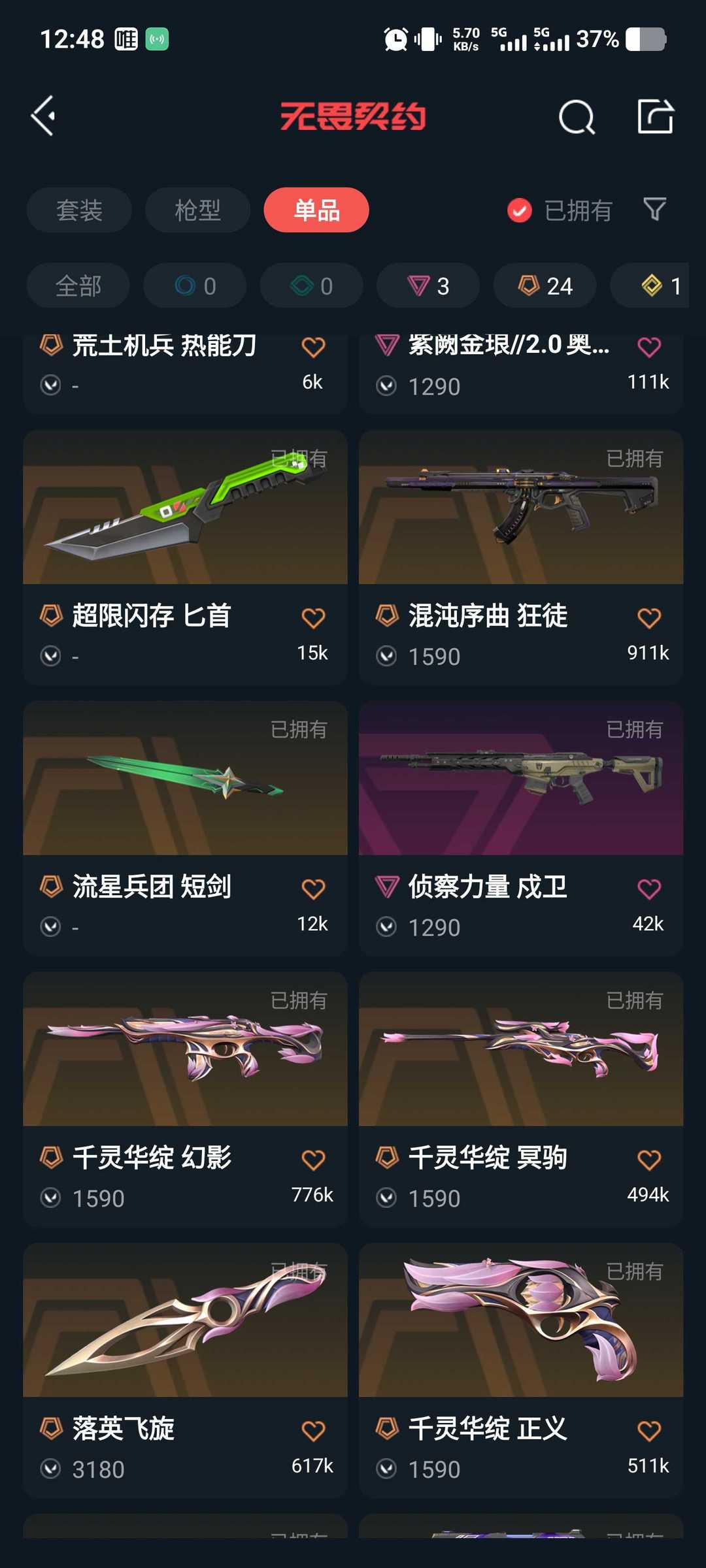Image resolution: width=706 pixels, height=1568 pixels.
Task: Filter by the pink tier chip showing 3
Action: click(428, 286)
